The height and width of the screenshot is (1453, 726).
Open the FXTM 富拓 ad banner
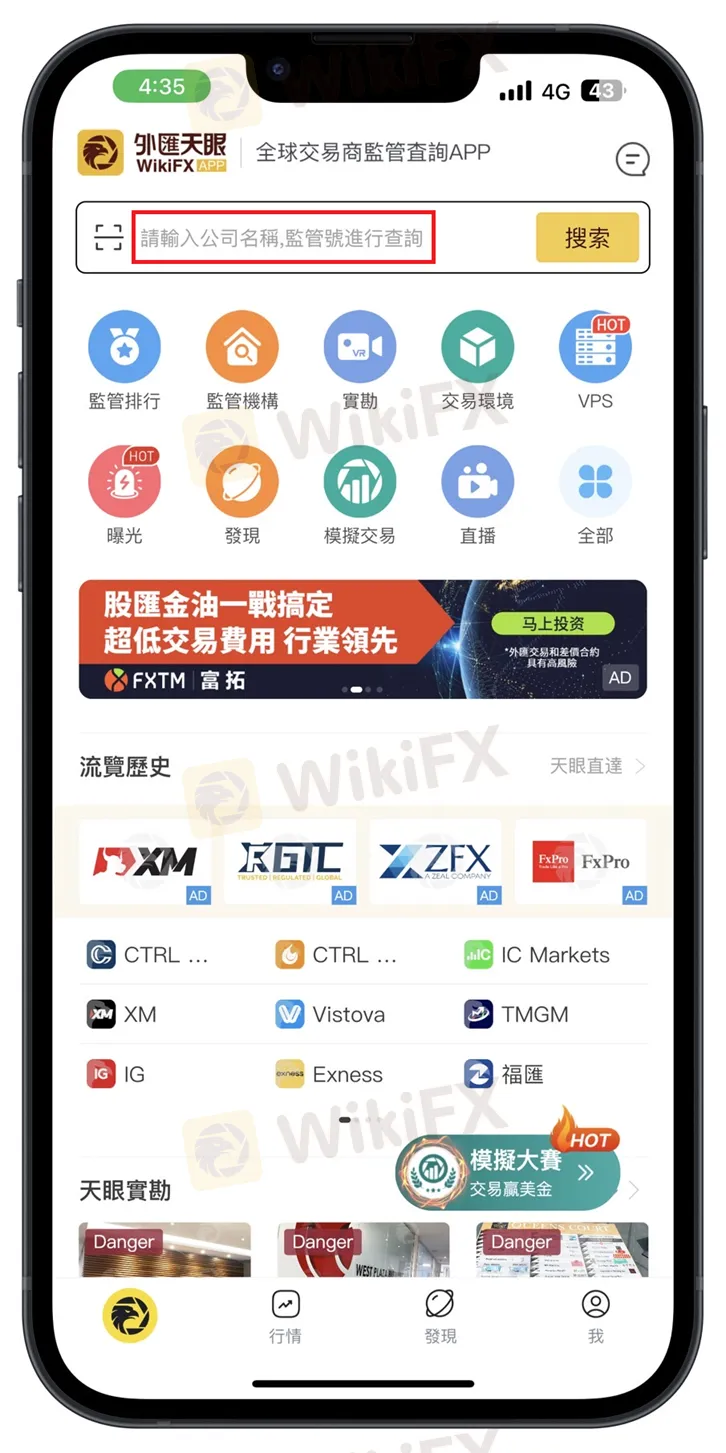pos(362,639)
